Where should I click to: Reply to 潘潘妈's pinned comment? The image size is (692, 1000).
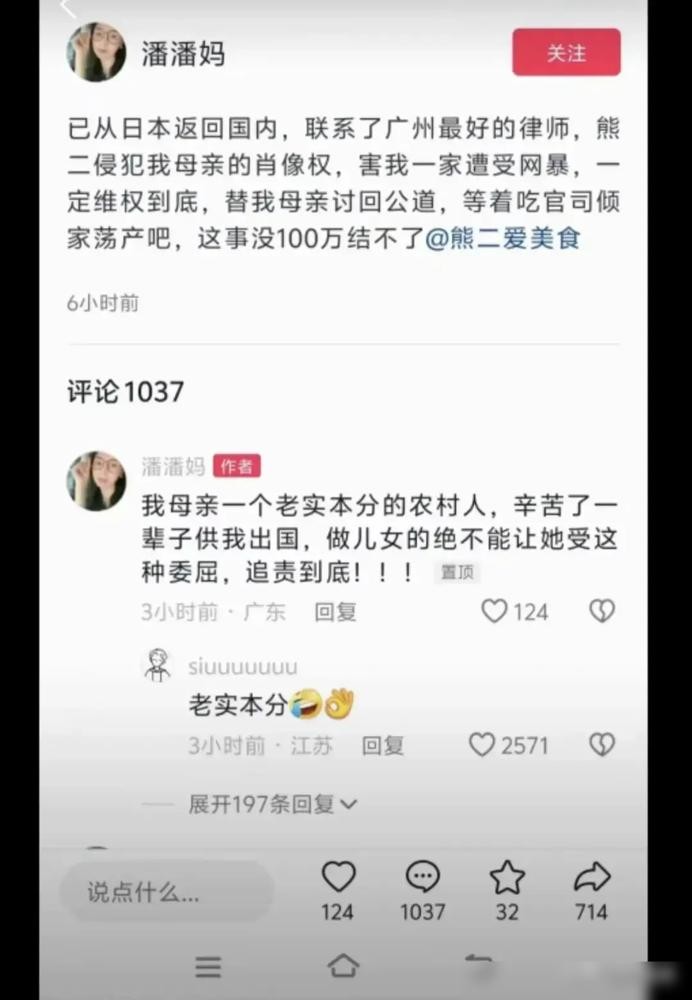(x=335, y=611)
